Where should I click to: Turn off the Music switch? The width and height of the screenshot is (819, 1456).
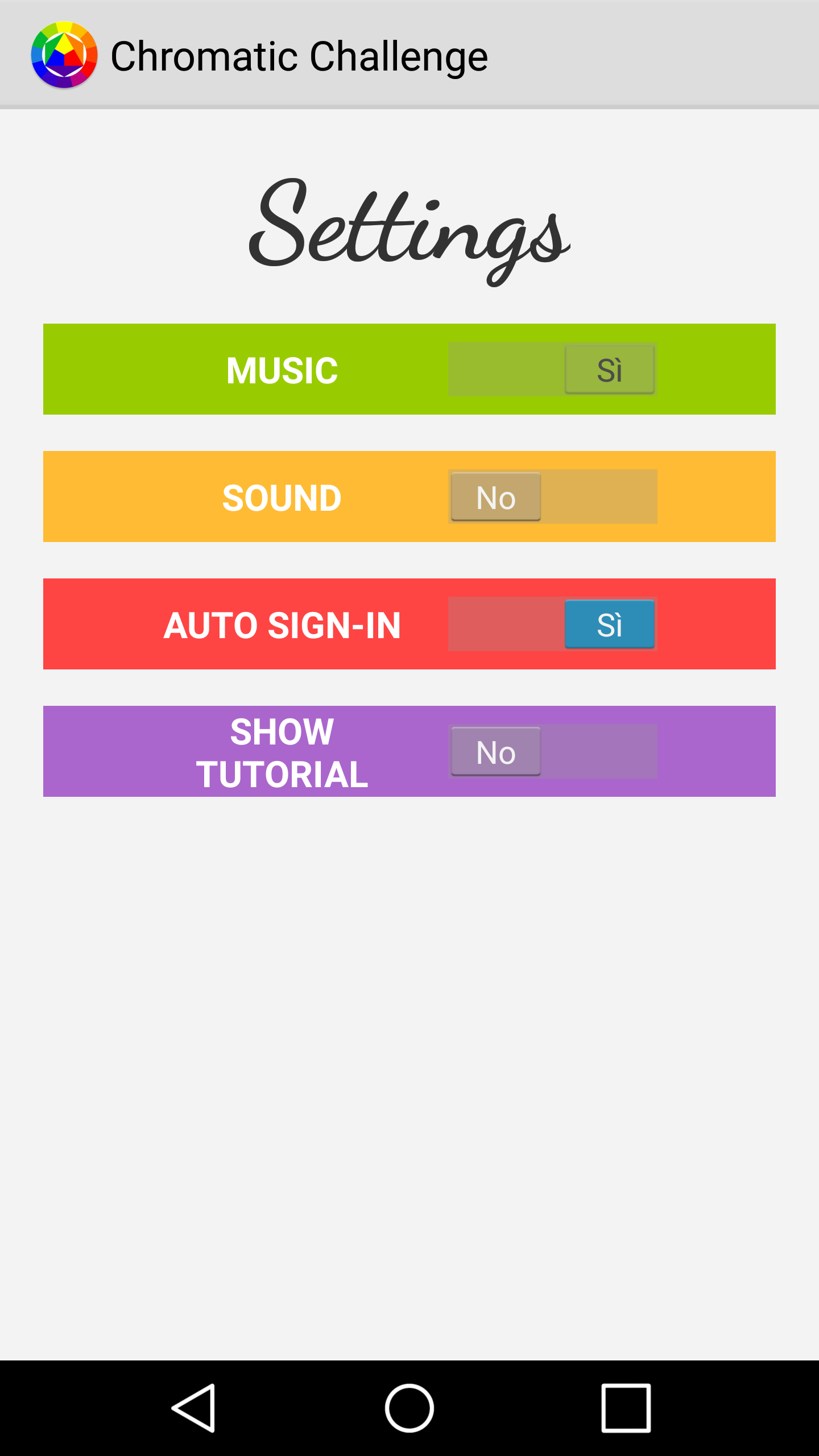552,369
